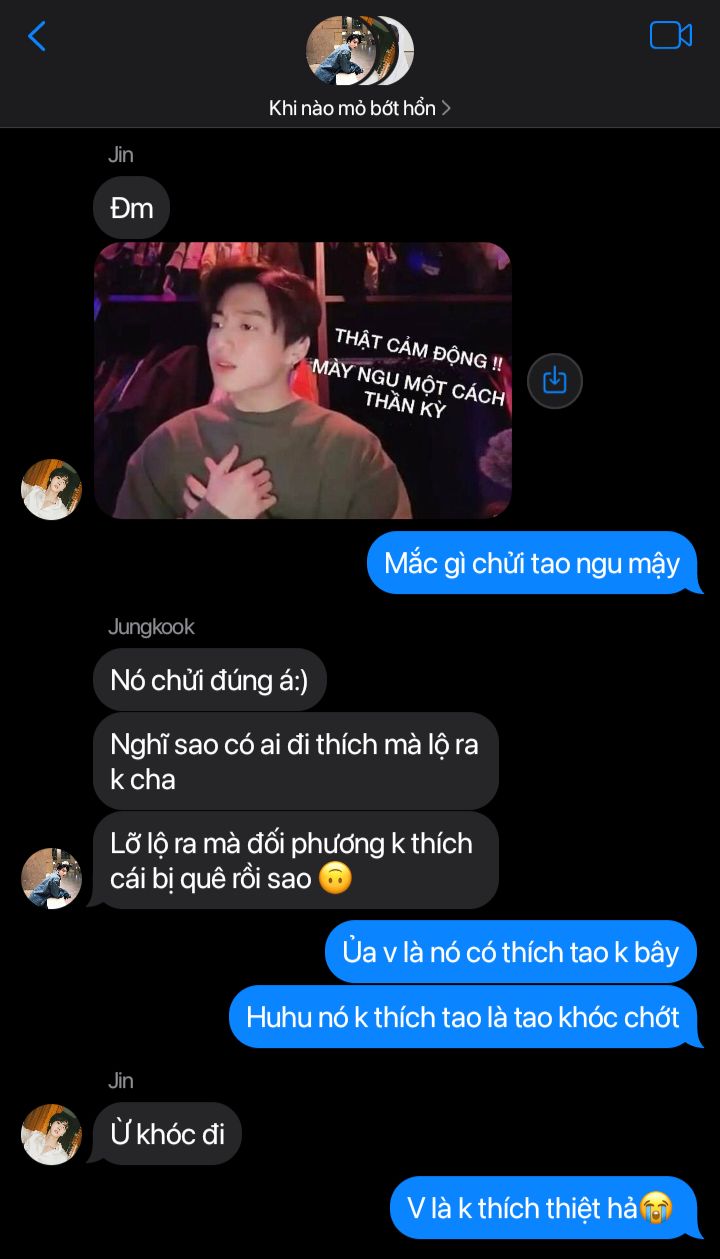
Task: Open Jin's avatar beside the meme
Action: 51,490
